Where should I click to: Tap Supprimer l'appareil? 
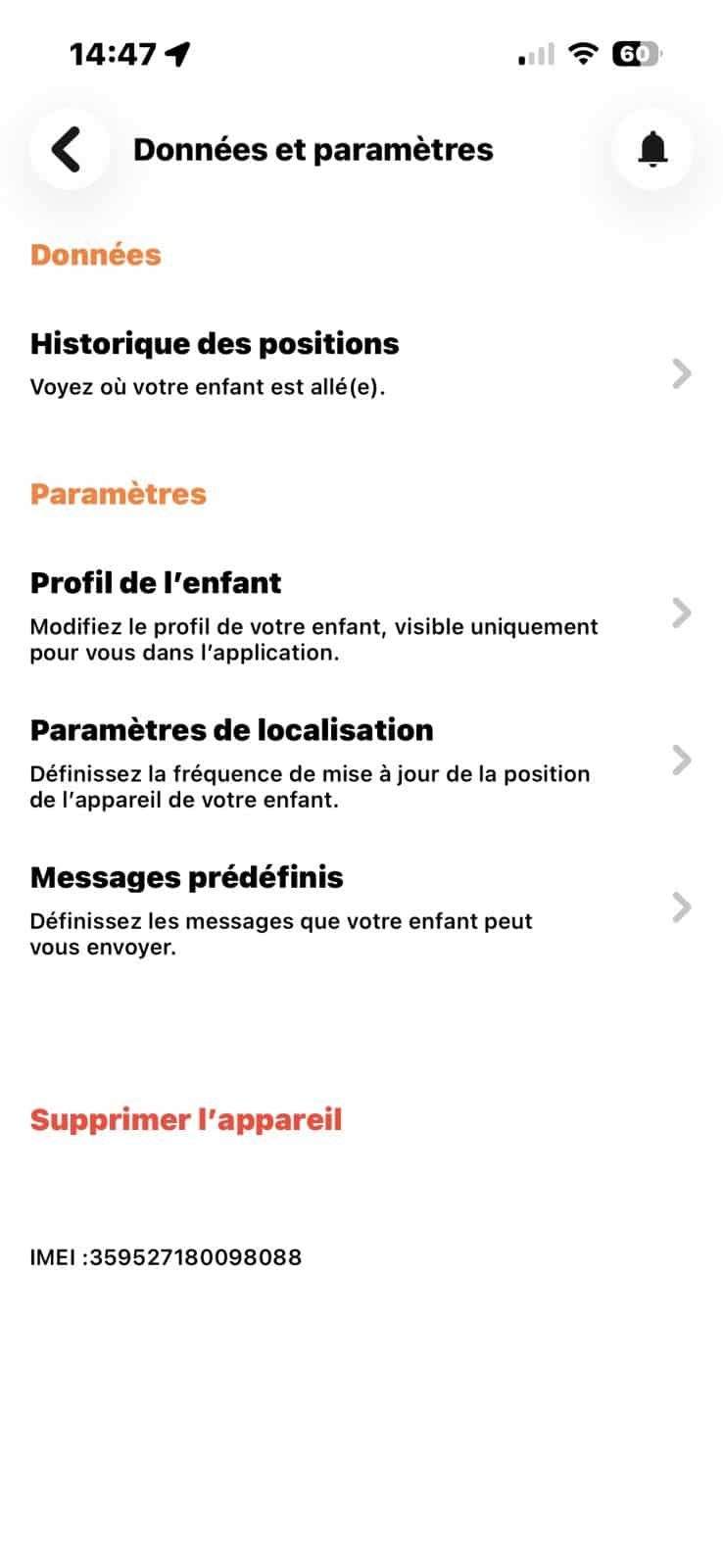[186, 1119]
